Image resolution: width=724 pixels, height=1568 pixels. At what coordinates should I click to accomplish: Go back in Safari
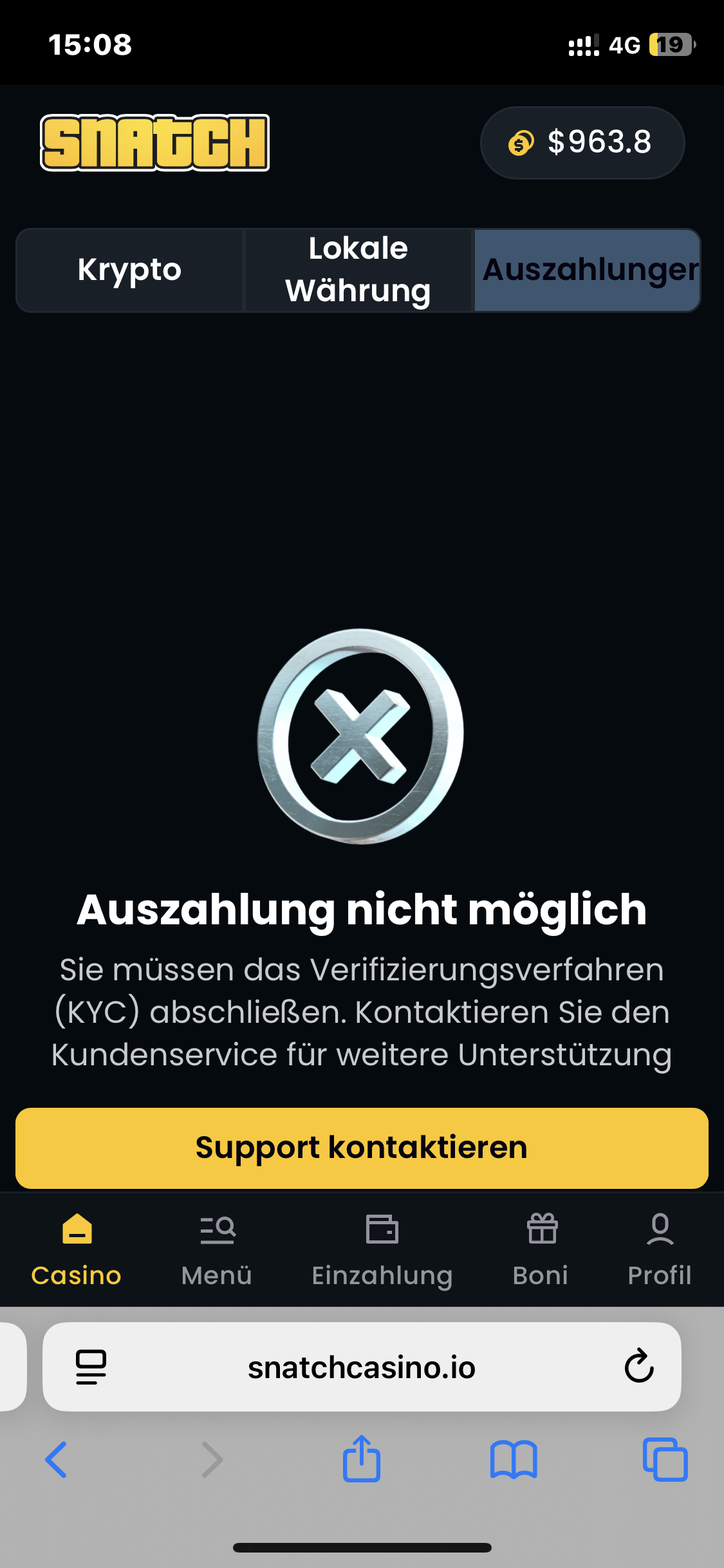(x=57, y=1459)
